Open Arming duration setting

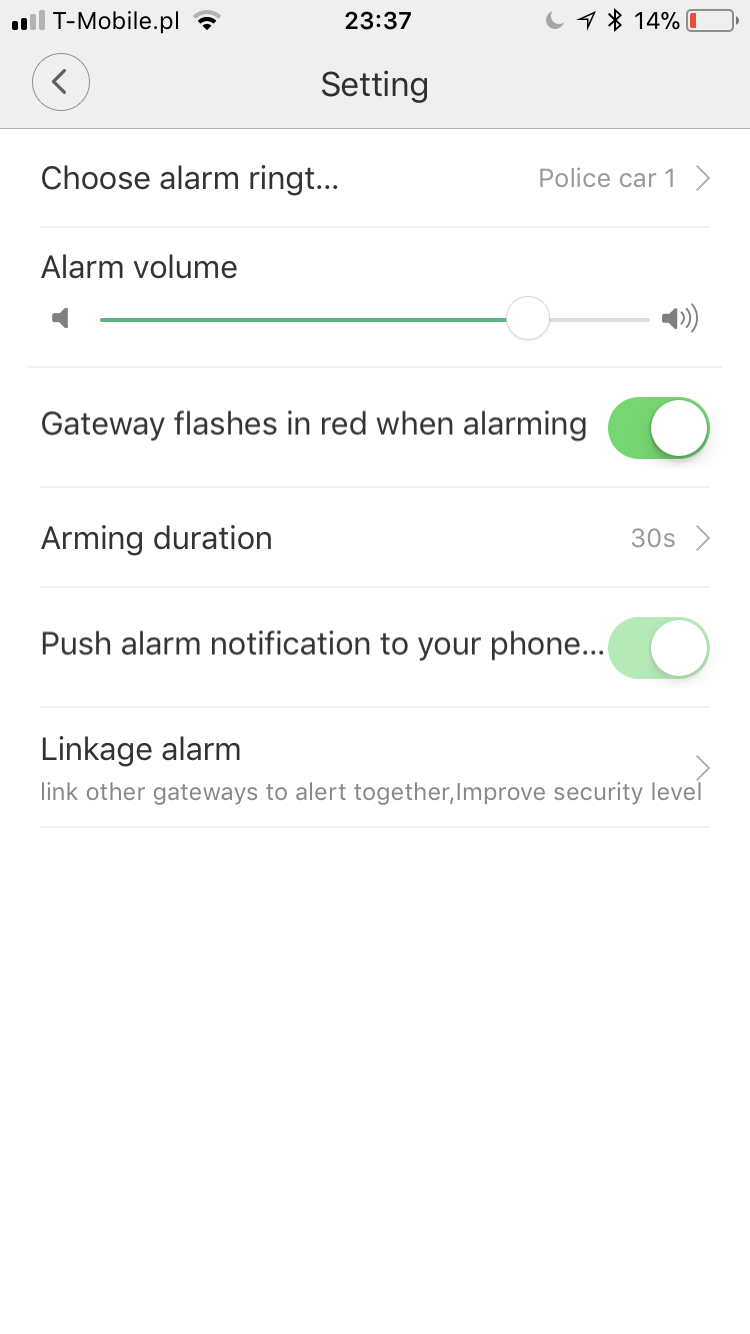coord(375,538)
